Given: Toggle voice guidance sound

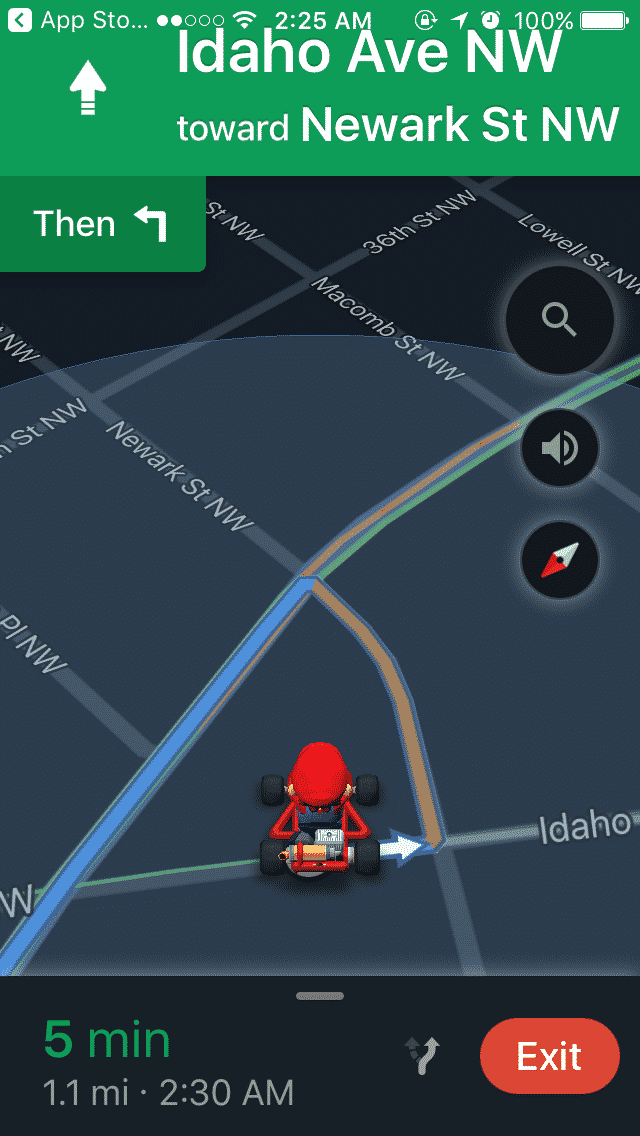Looking at the screenshot, I should pyautogui.click(x=559, y=448).
